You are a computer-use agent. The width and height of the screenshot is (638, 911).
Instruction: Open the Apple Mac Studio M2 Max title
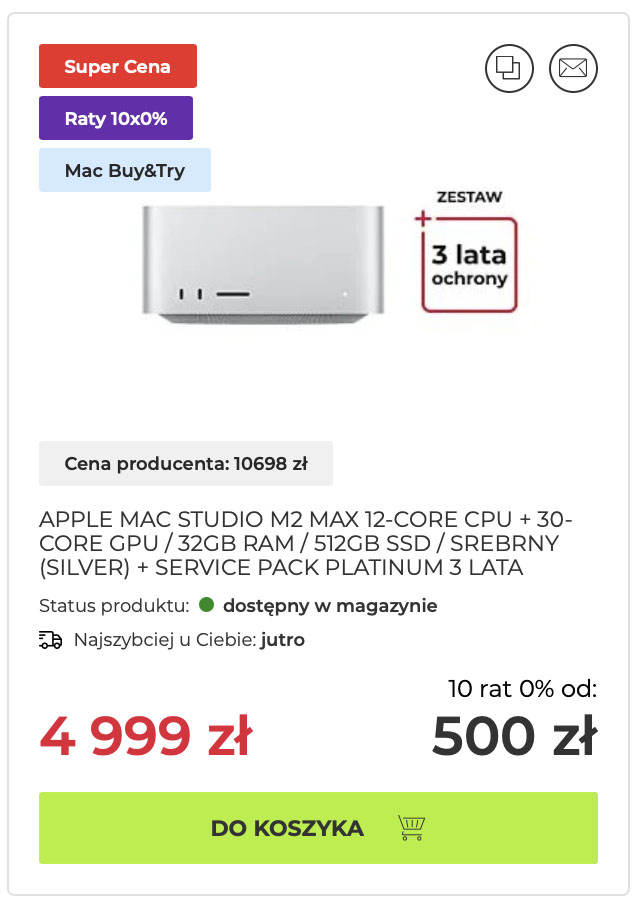305,544
